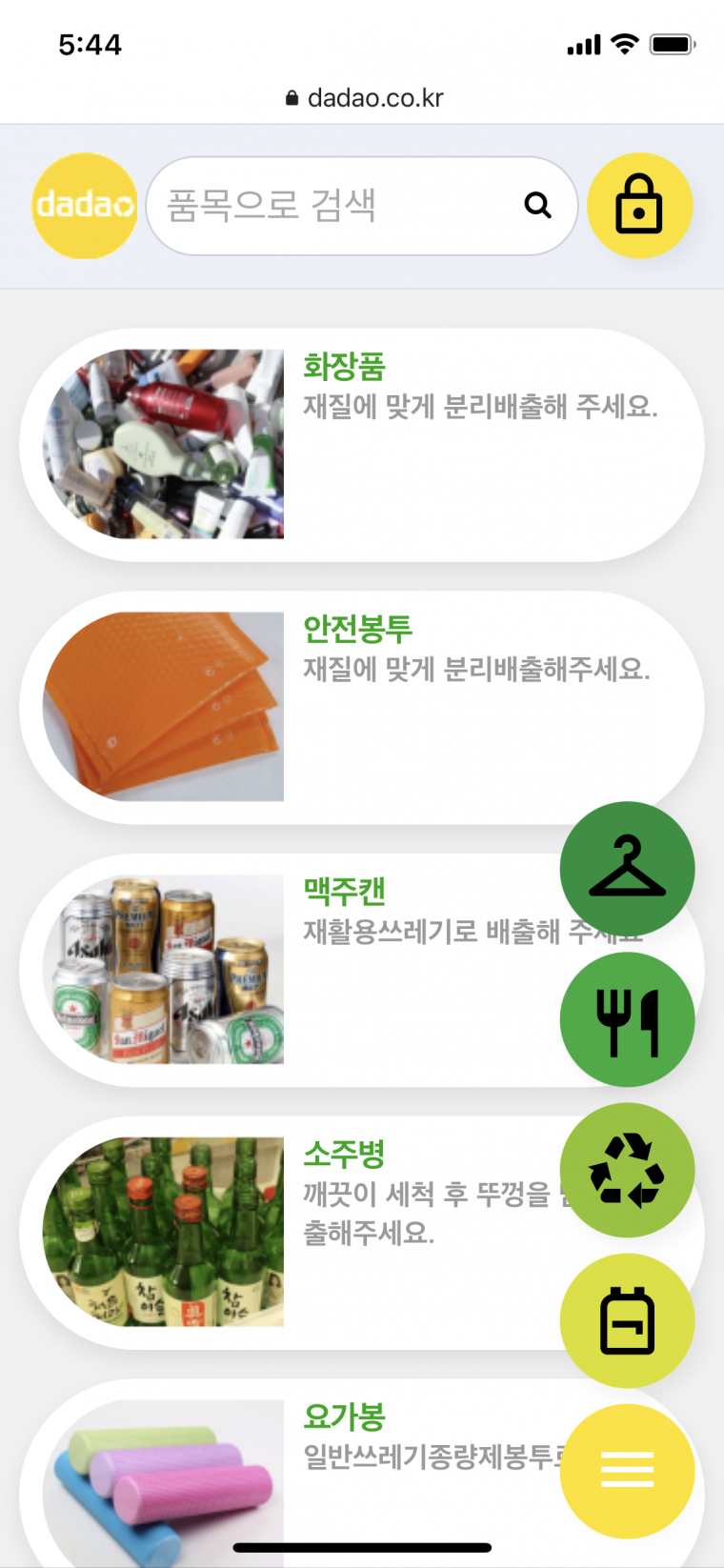The height and width of the screenshot is (1568, 724).
Task: Tap the magnifier search icon
Action: click(x=538, y=205)
